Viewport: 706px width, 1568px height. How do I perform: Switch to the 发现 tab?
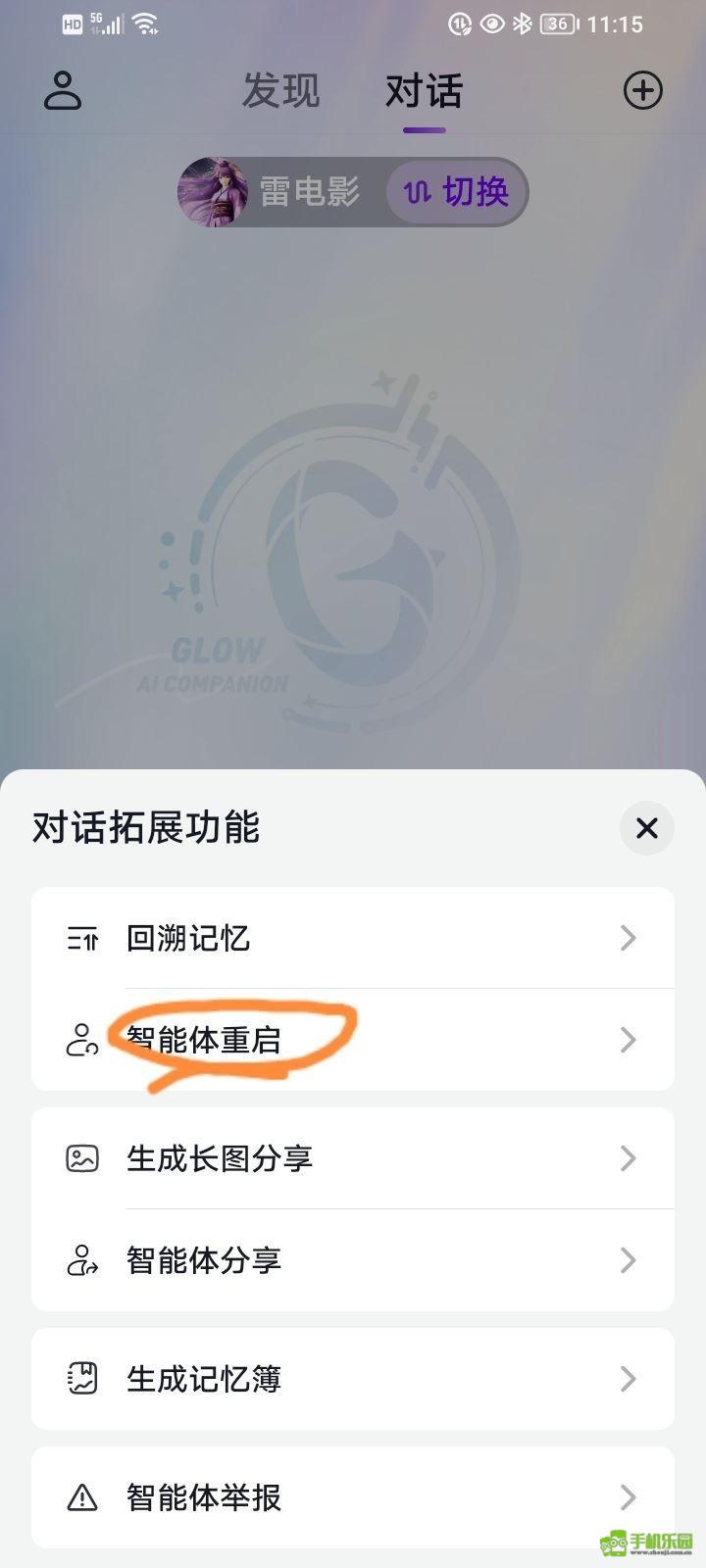click(x=281, y=91)
